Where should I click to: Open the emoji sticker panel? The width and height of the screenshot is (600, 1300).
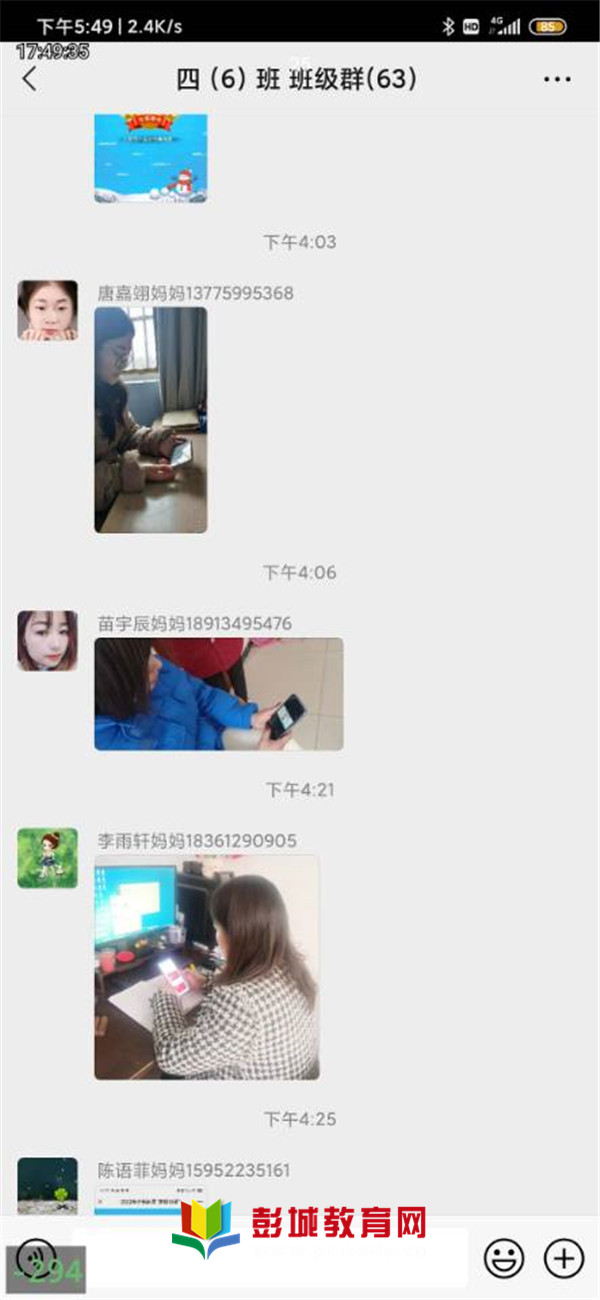pos(503,1257)
